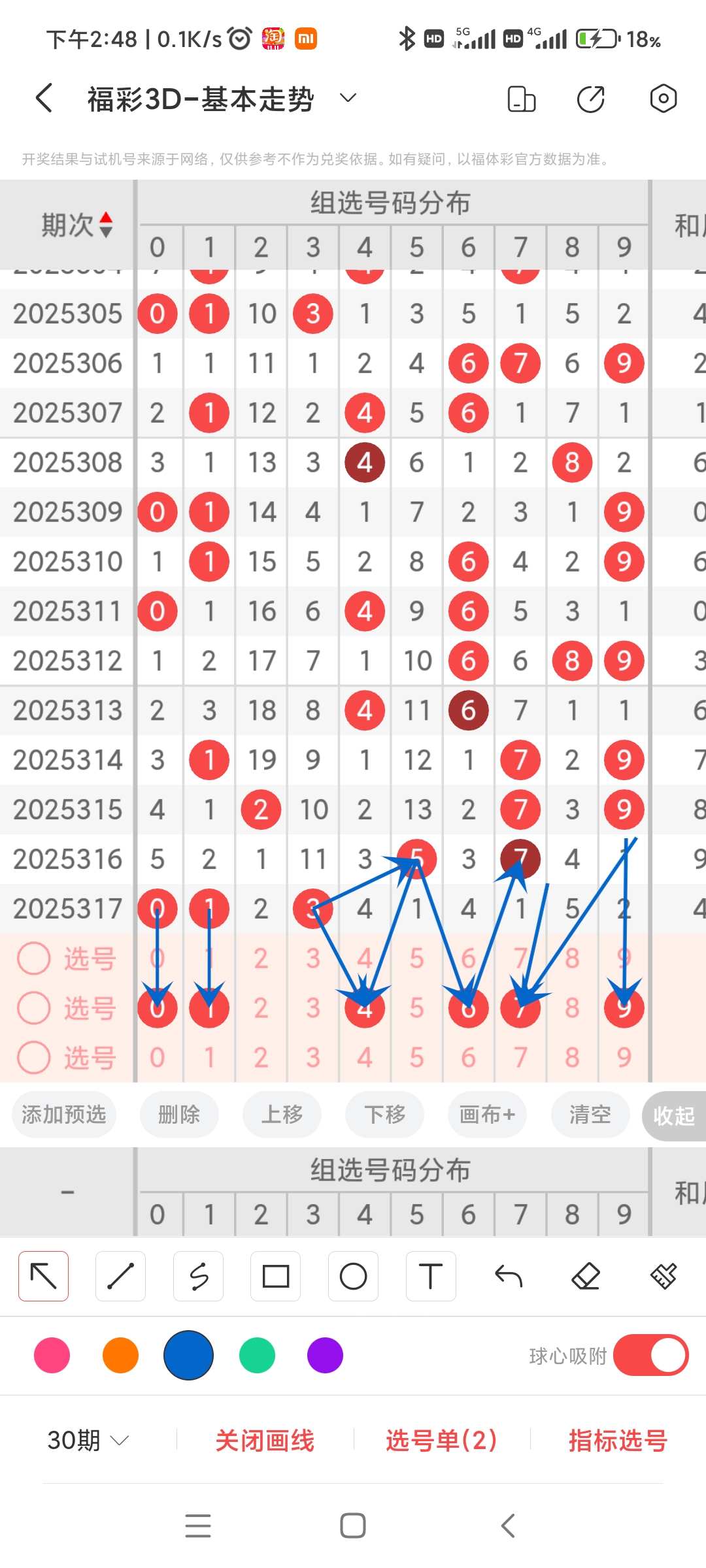This screenshot has height=1568, width=706.
Task: Tap the back arrow at top left
Action: coord(42,98)
